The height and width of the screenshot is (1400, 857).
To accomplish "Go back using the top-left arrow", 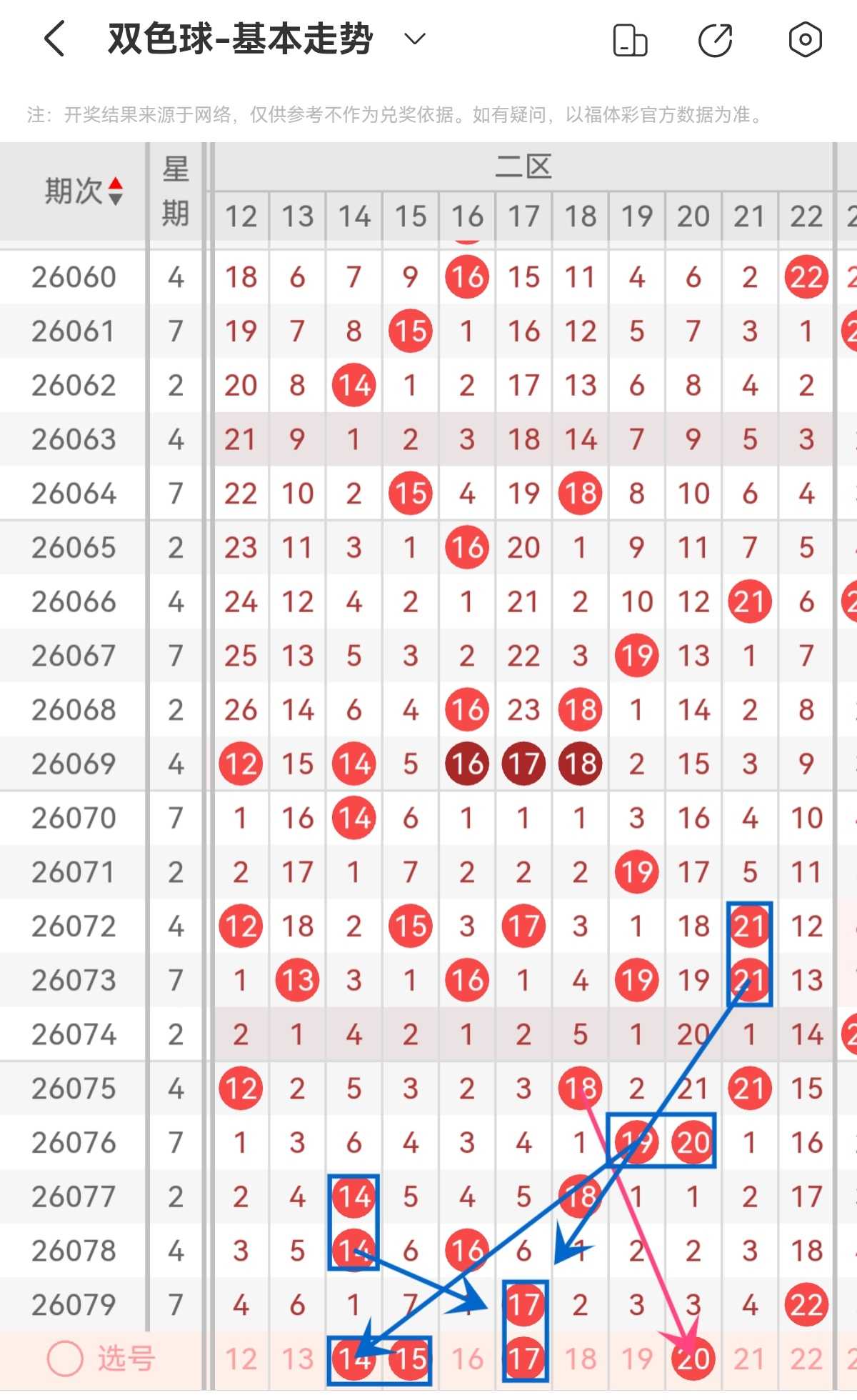I will 54,39.
